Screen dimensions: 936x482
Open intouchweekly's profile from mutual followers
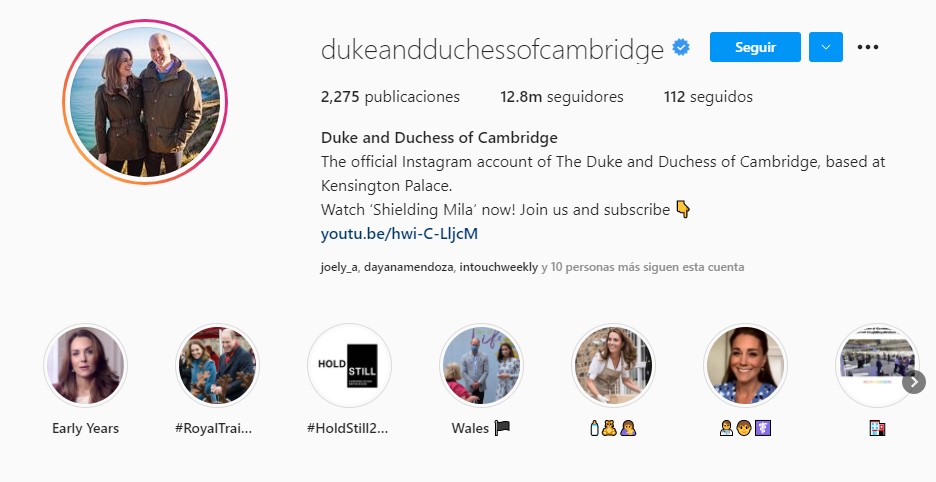498,268
